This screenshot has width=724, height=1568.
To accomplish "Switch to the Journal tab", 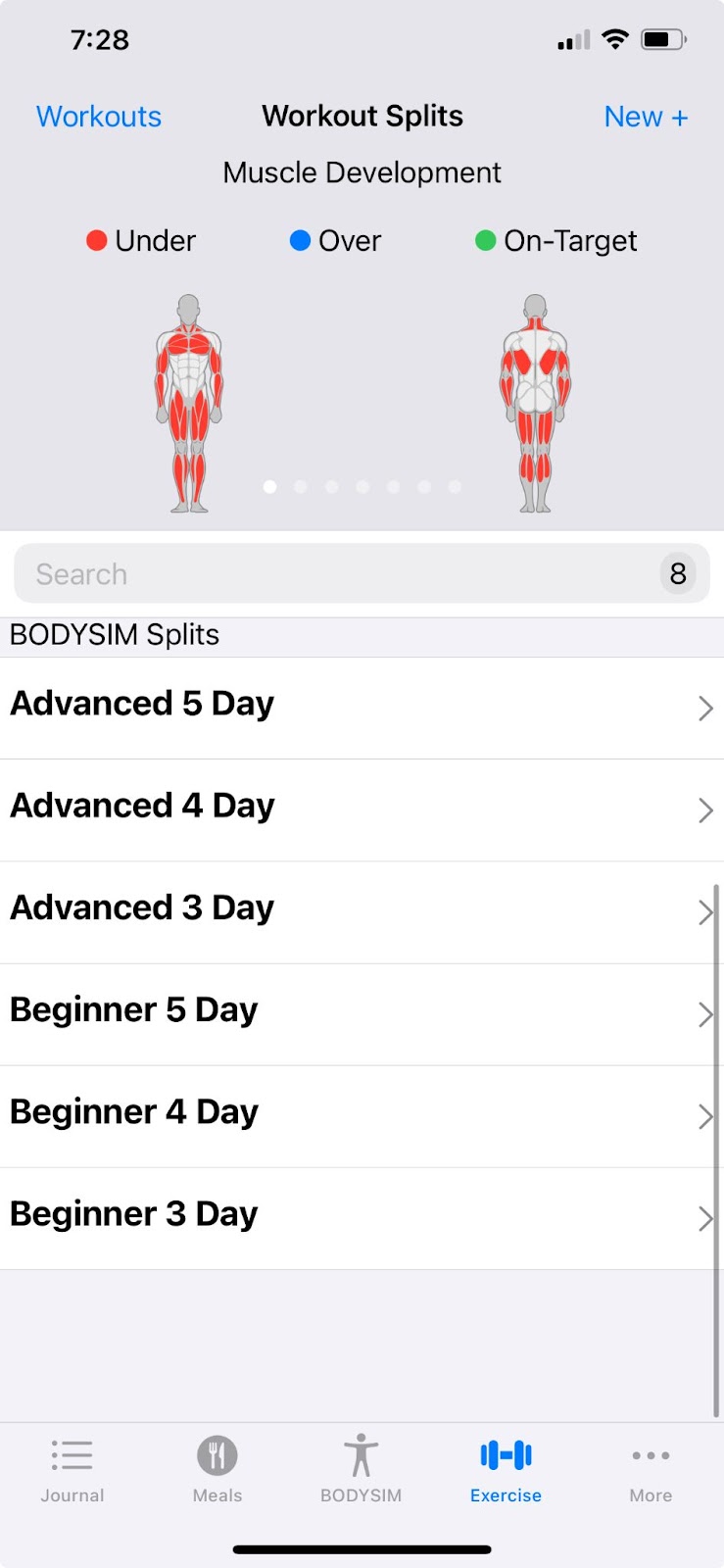I will coord(72,1469).
